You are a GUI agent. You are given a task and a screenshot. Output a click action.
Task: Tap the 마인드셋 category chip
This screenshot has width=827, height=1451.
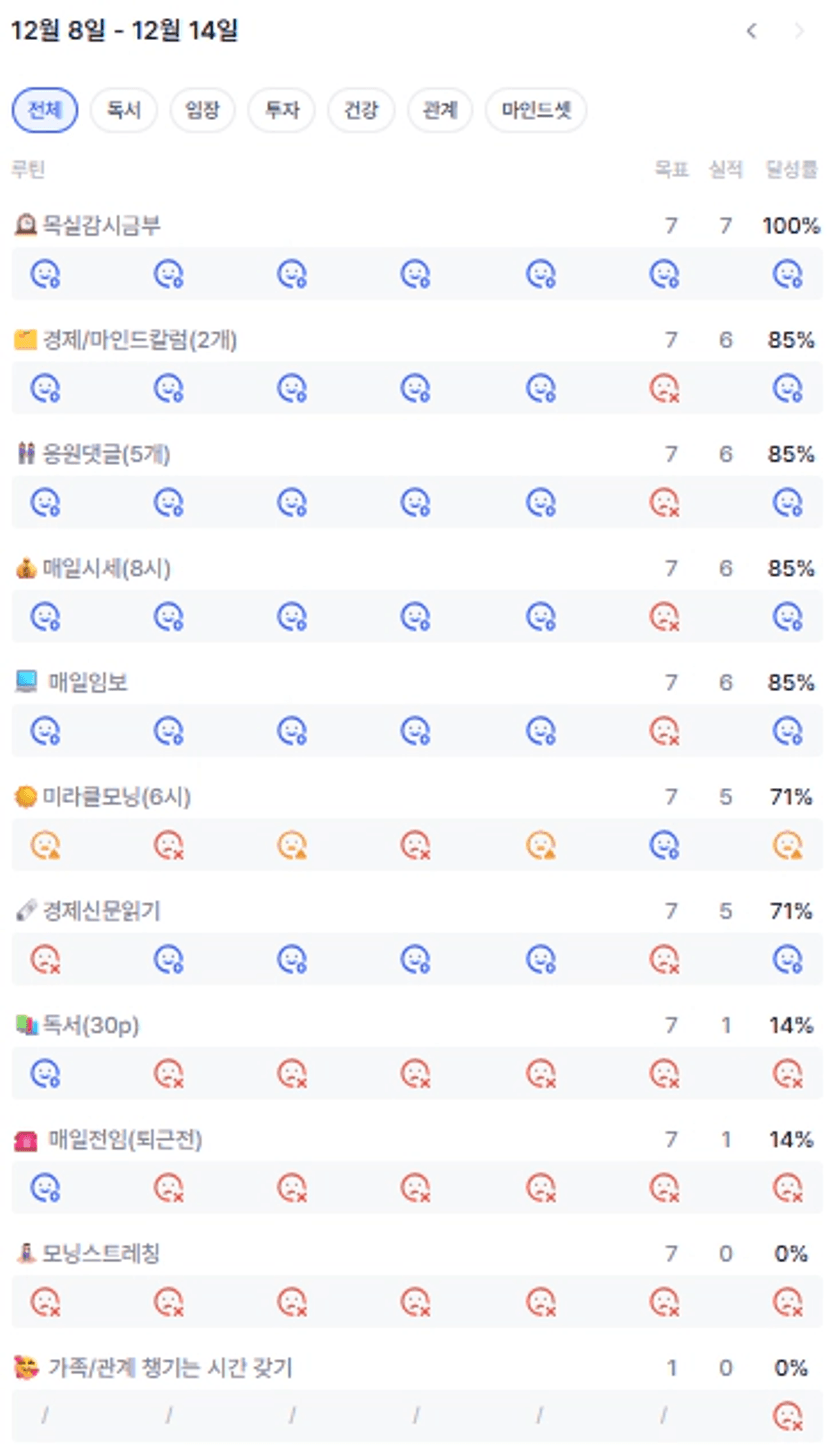[x=536, y=111]
